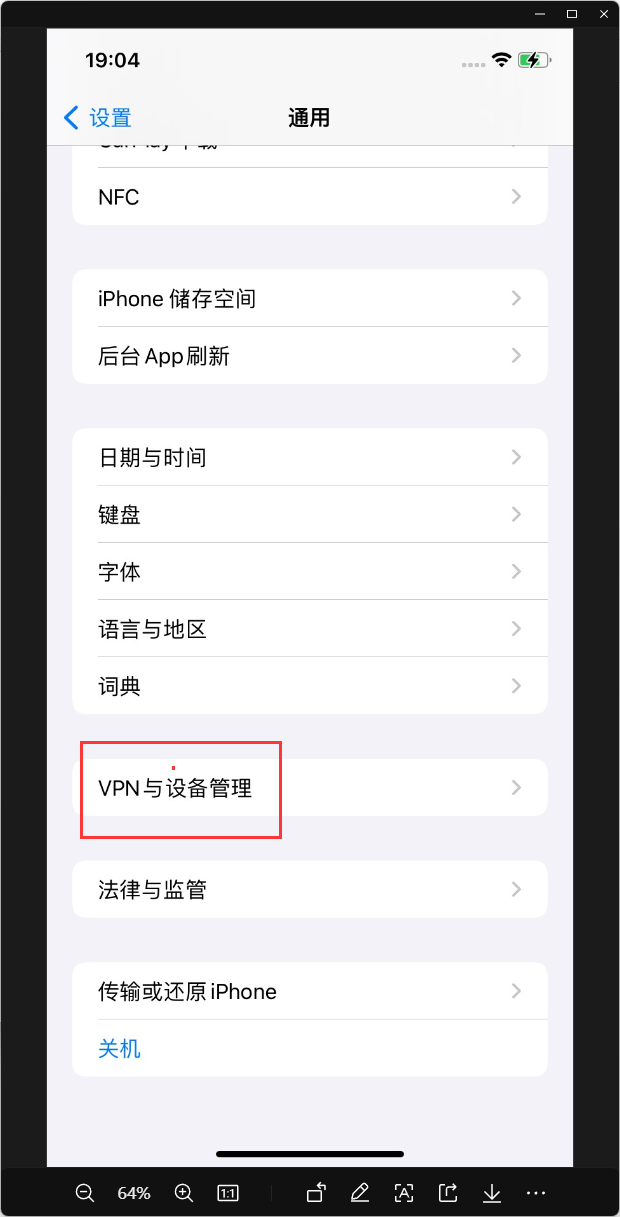Set the viewer to 1:1 size
This screenshot has height=1217, width=620.
[228, 1192]
